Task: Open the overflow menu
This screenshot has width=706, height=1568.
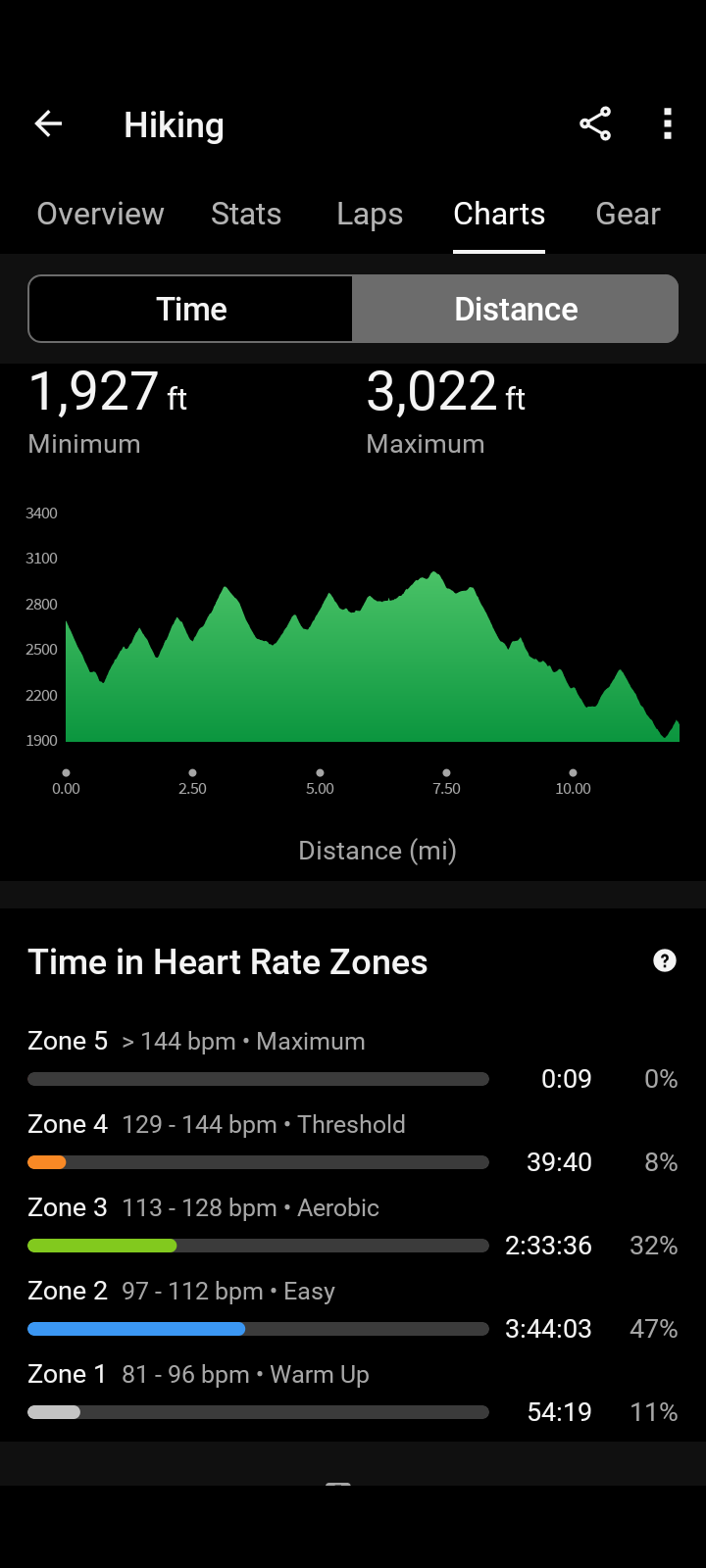Action: (668, 124)
